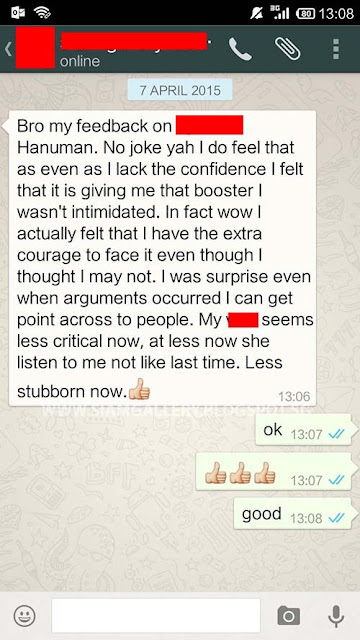The height and width of the screenshot is (640, 360).
Task: Open the attachment paperclip menu
Action: pos(288,49)
